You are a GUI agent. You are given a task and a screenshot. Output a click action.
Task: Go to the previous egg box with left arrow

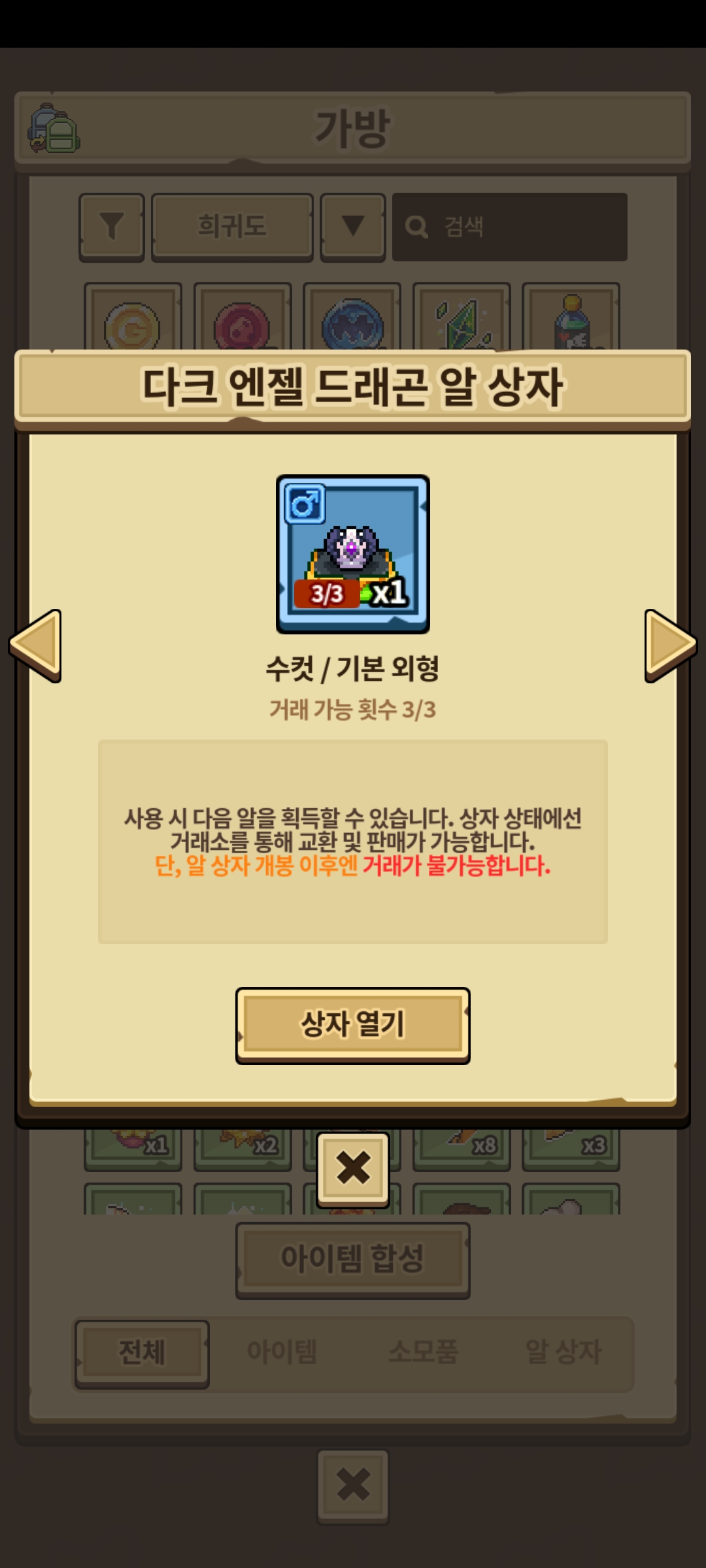click(x=35, y=645)
